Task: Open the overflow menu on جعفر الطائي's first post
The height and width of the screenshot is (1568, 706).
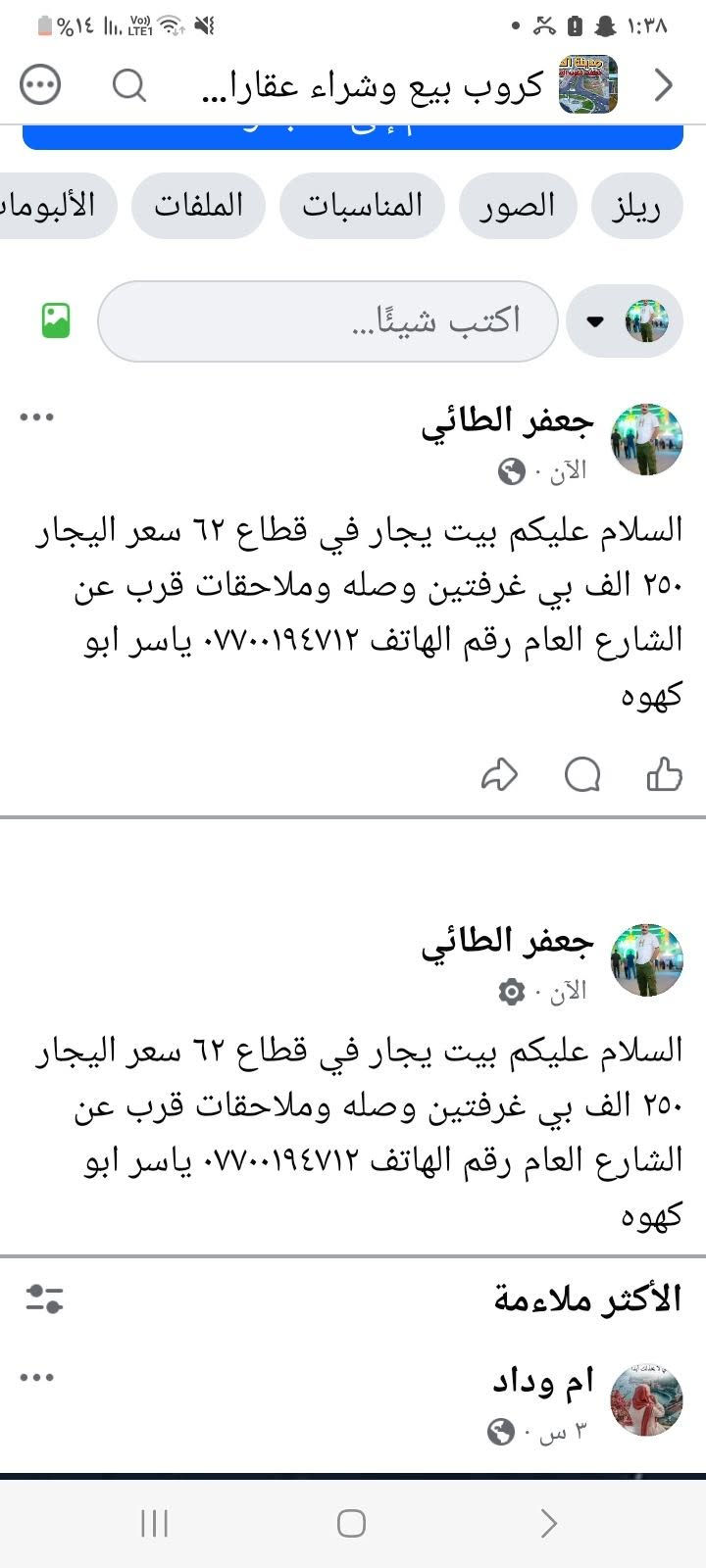Action: [37, 417]
